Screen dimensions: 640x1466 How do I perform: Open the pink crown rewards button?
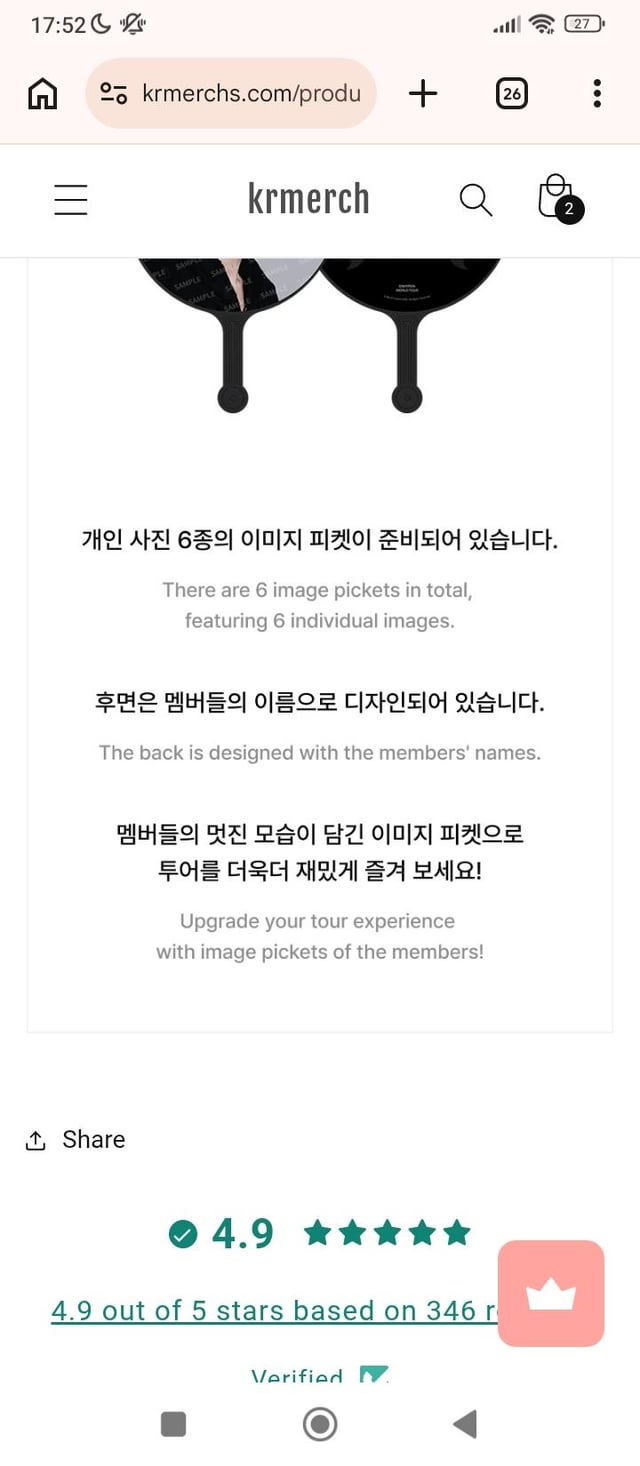point(550,1294)
